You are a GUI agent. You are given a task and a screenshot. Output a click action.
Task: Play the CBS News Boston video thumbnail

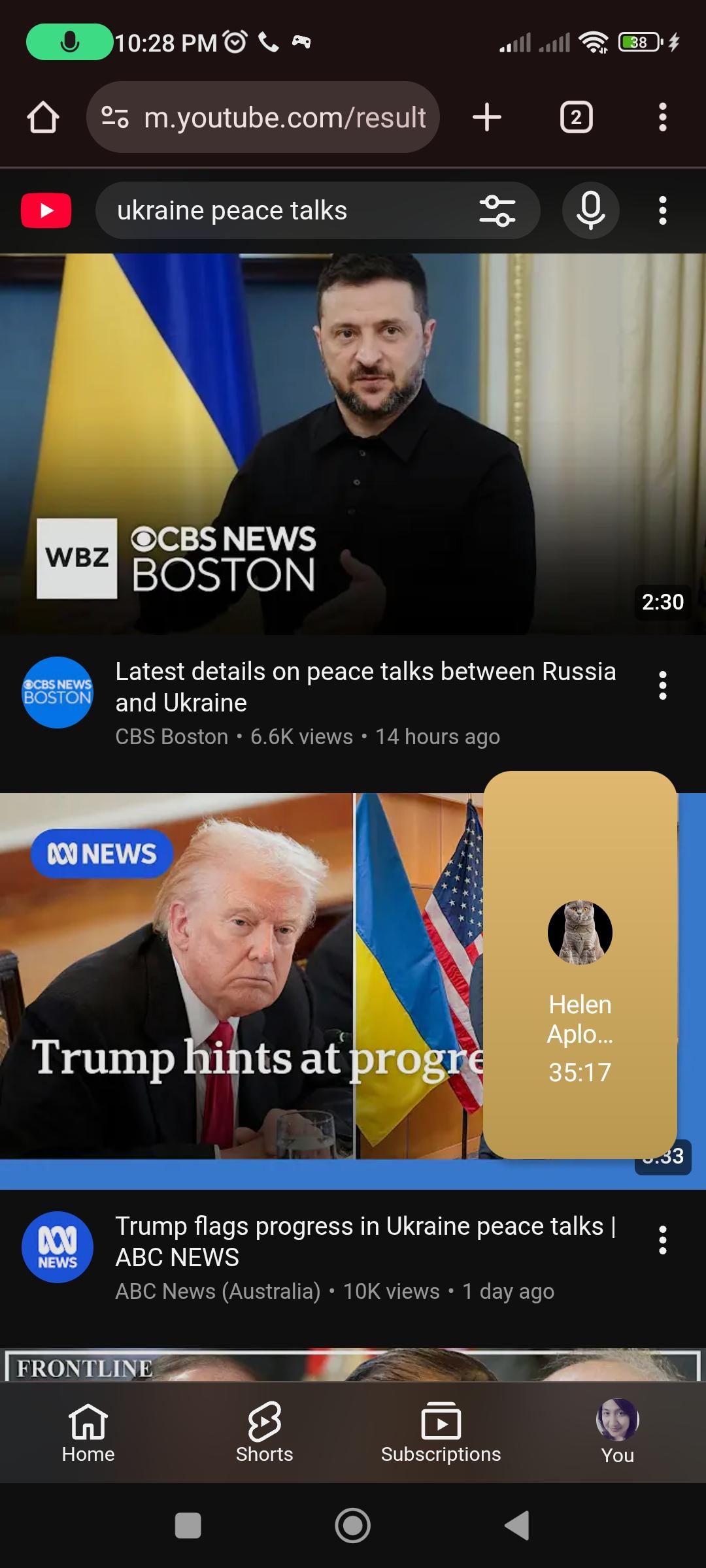click(353, 444)
